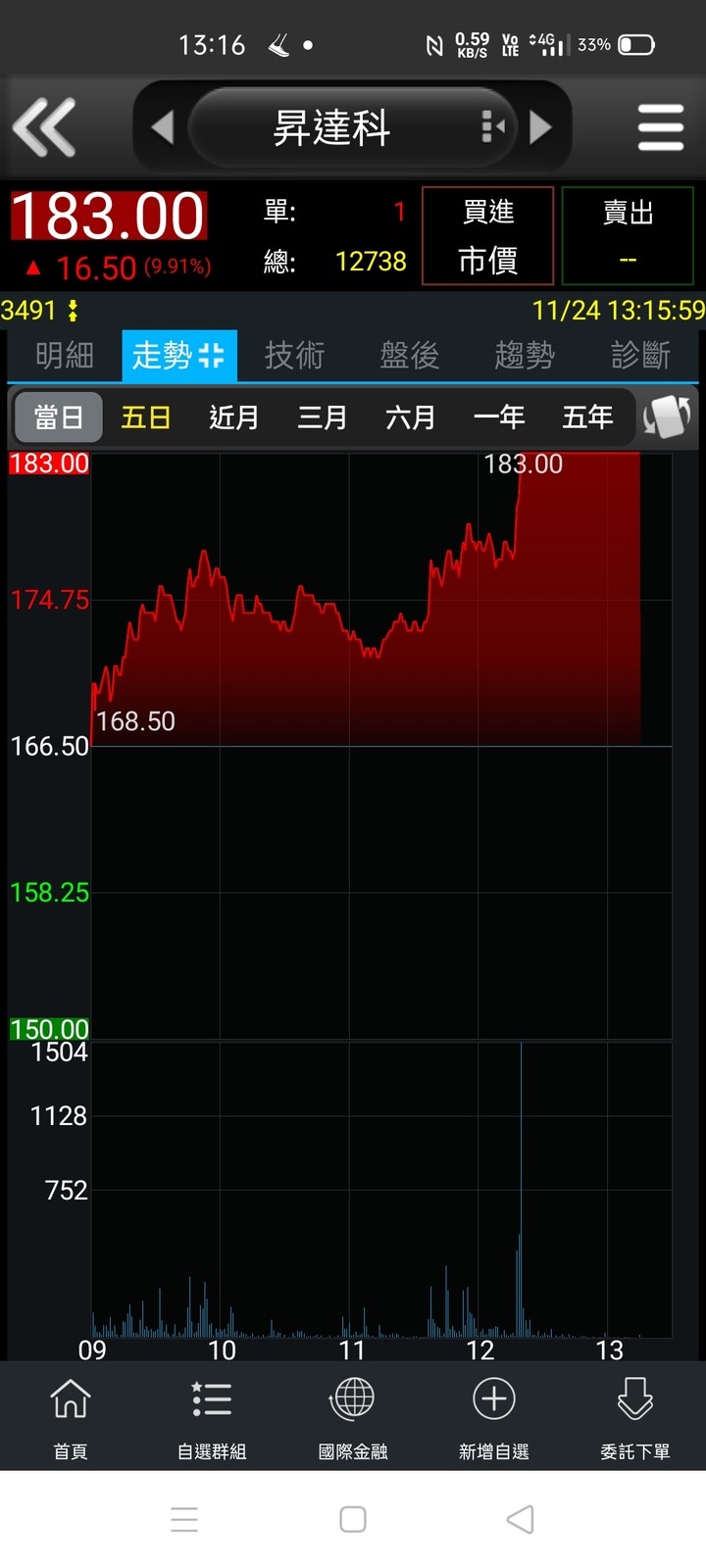Switch to the 明細 tab
This screenshot has width=706, height=1568.
(65, 356)
